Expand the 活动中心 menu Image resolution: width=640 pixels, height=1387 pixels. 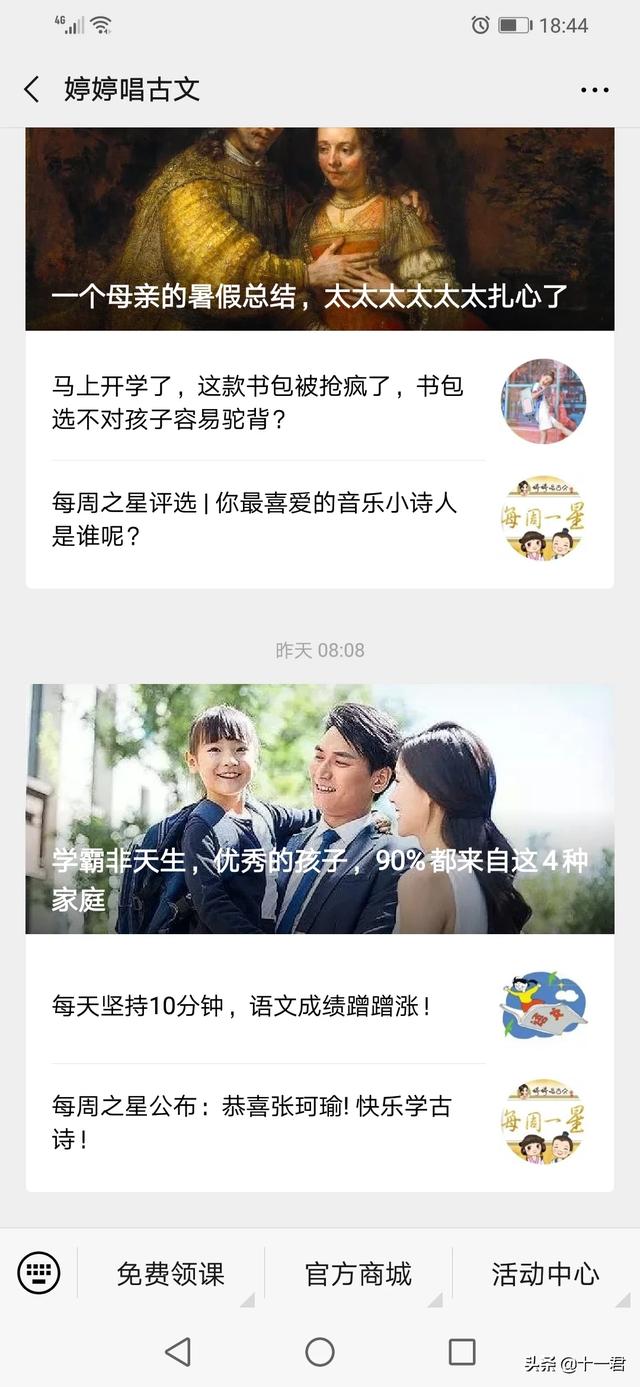(x=545, y=1274)
